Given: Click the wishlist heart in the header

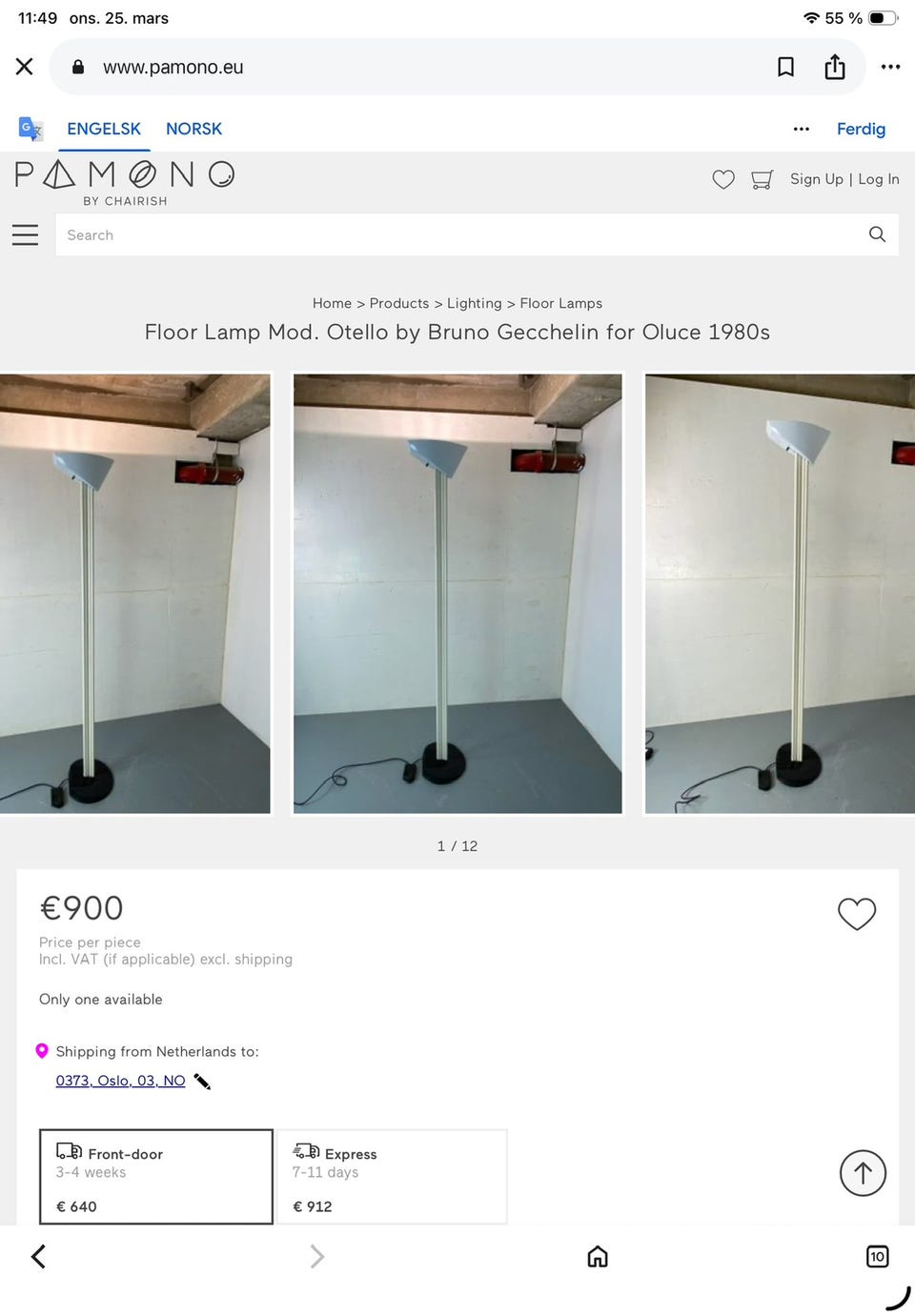Looking at the screenshot, I should 723,179.
